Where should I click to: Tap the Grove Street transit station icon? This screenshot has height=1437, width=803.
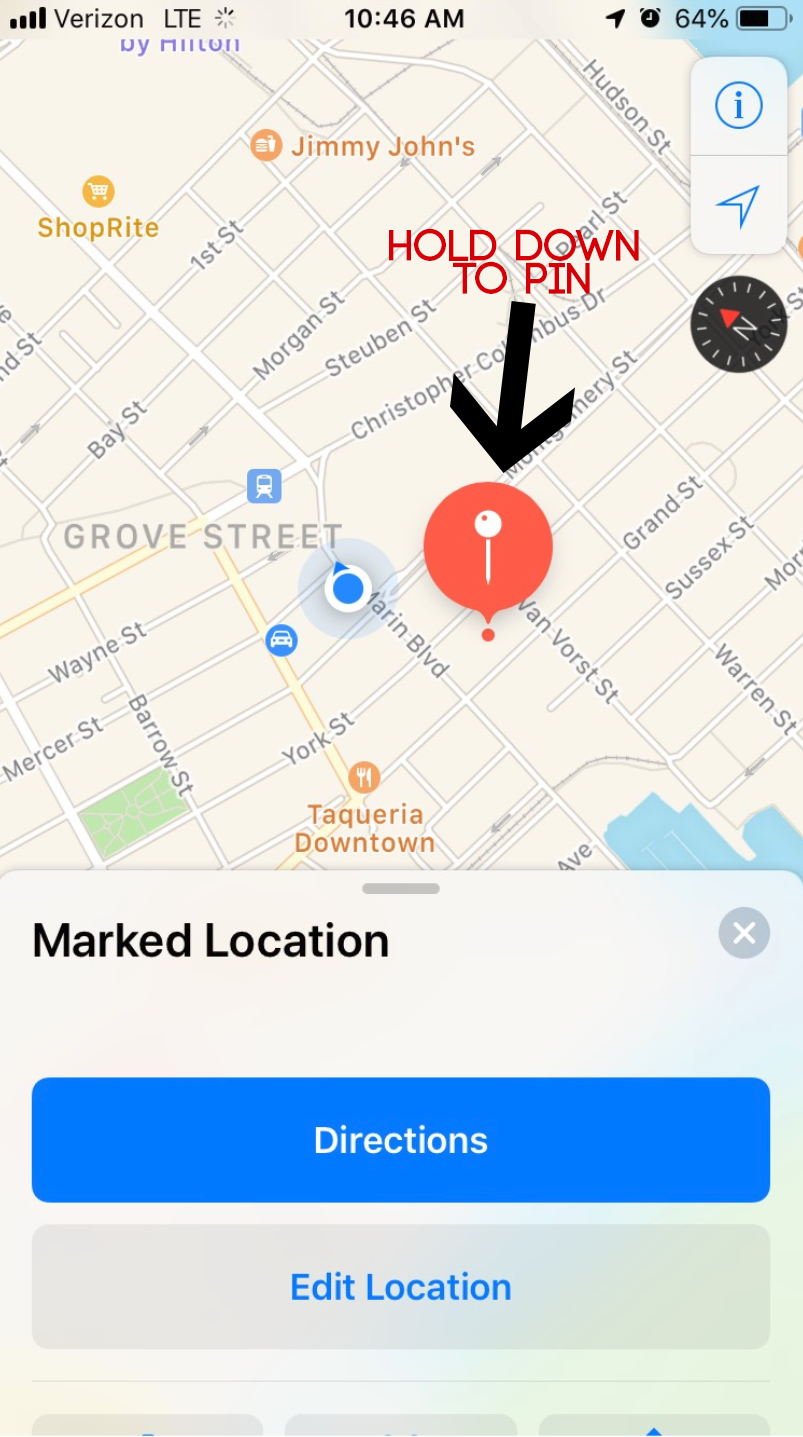click(264, 487)
